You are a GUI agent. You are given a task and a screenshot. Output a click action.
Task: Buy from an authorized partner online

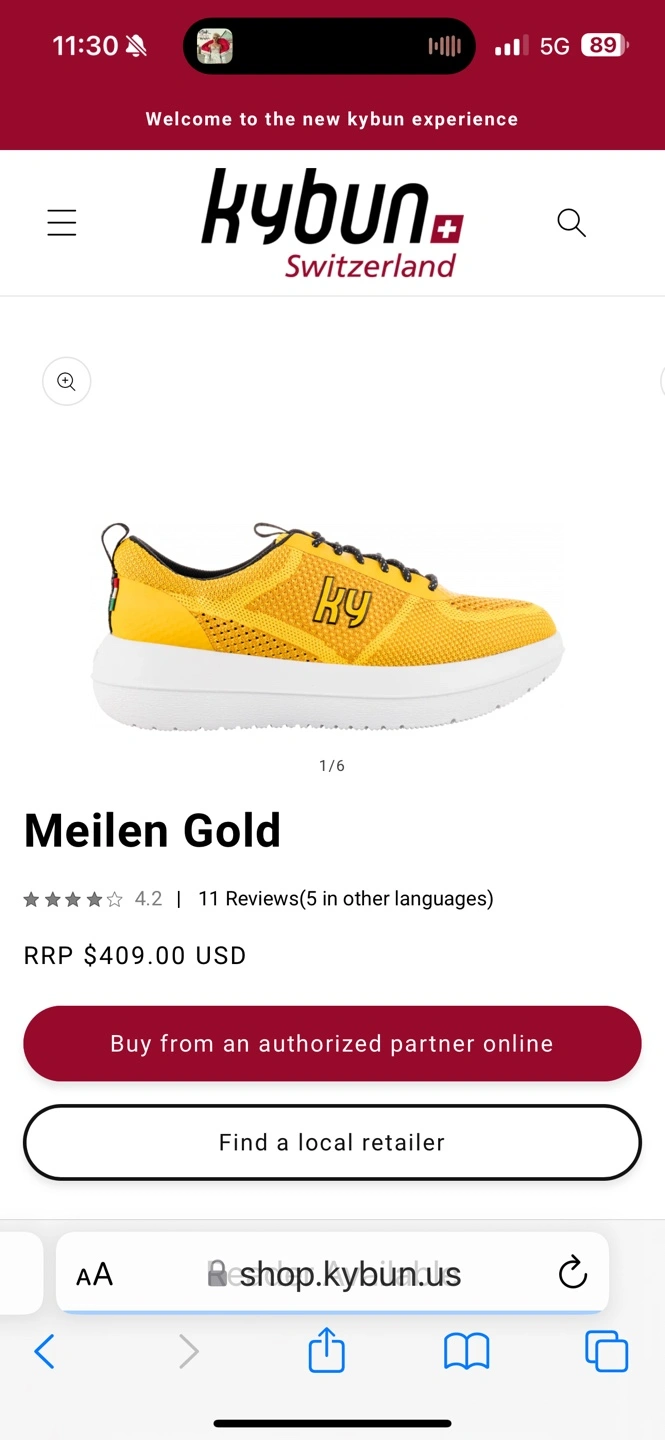pos(332,1043)
